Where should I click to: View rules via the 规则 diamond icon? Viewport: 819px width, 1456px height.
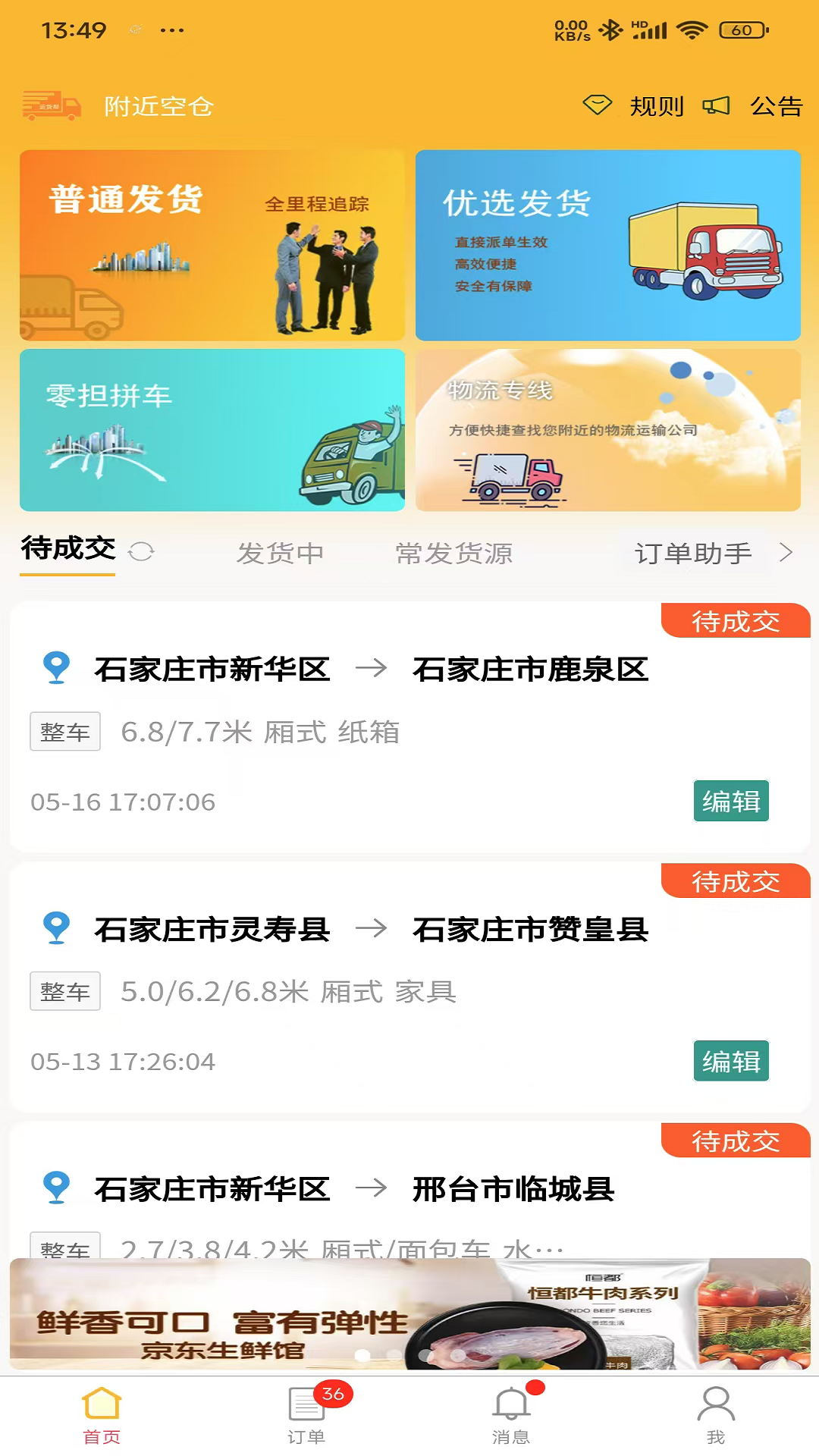tap(599, 106)
